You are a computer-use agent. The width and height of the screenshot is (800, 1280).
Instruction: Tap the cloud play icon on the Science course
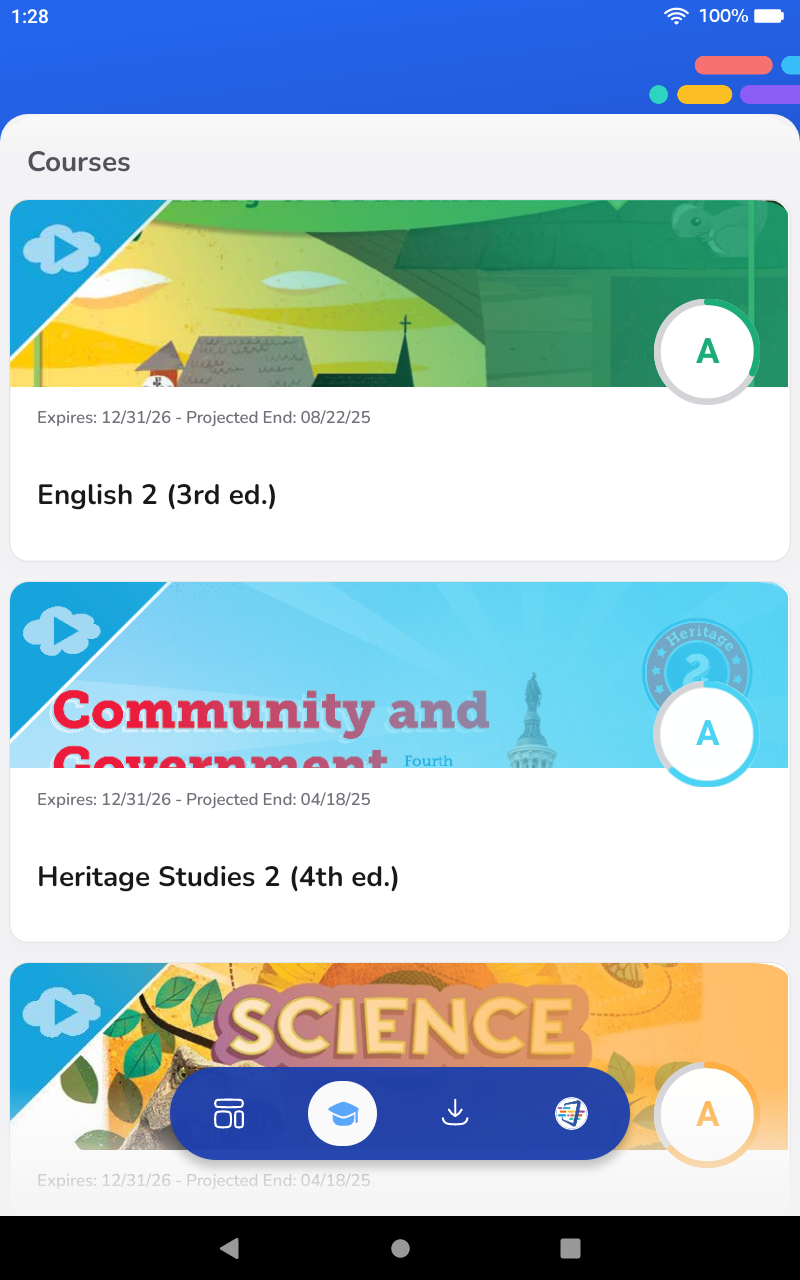tap(60, 1012)
